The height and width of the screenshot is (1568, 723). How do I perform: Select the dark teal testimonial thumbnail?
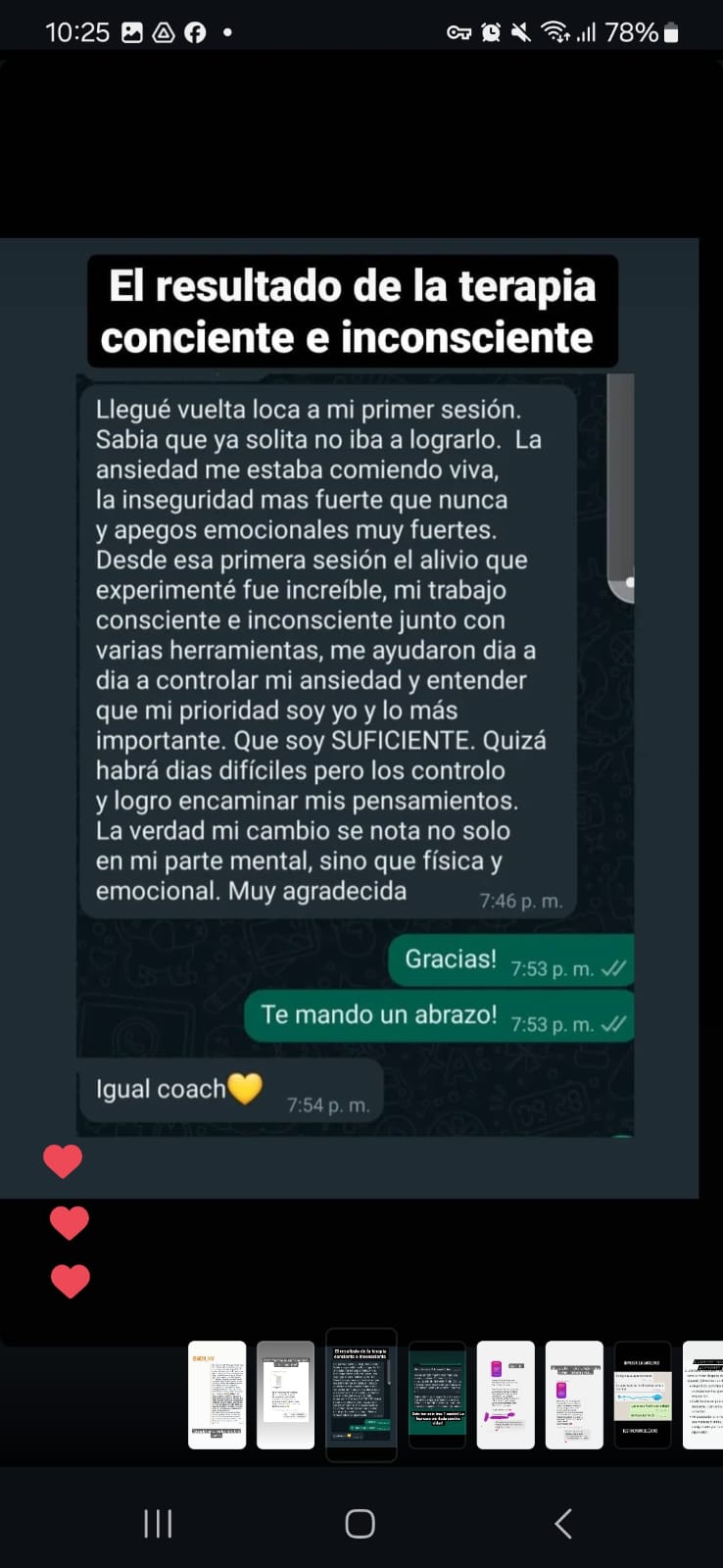[x=437, y=1395]
